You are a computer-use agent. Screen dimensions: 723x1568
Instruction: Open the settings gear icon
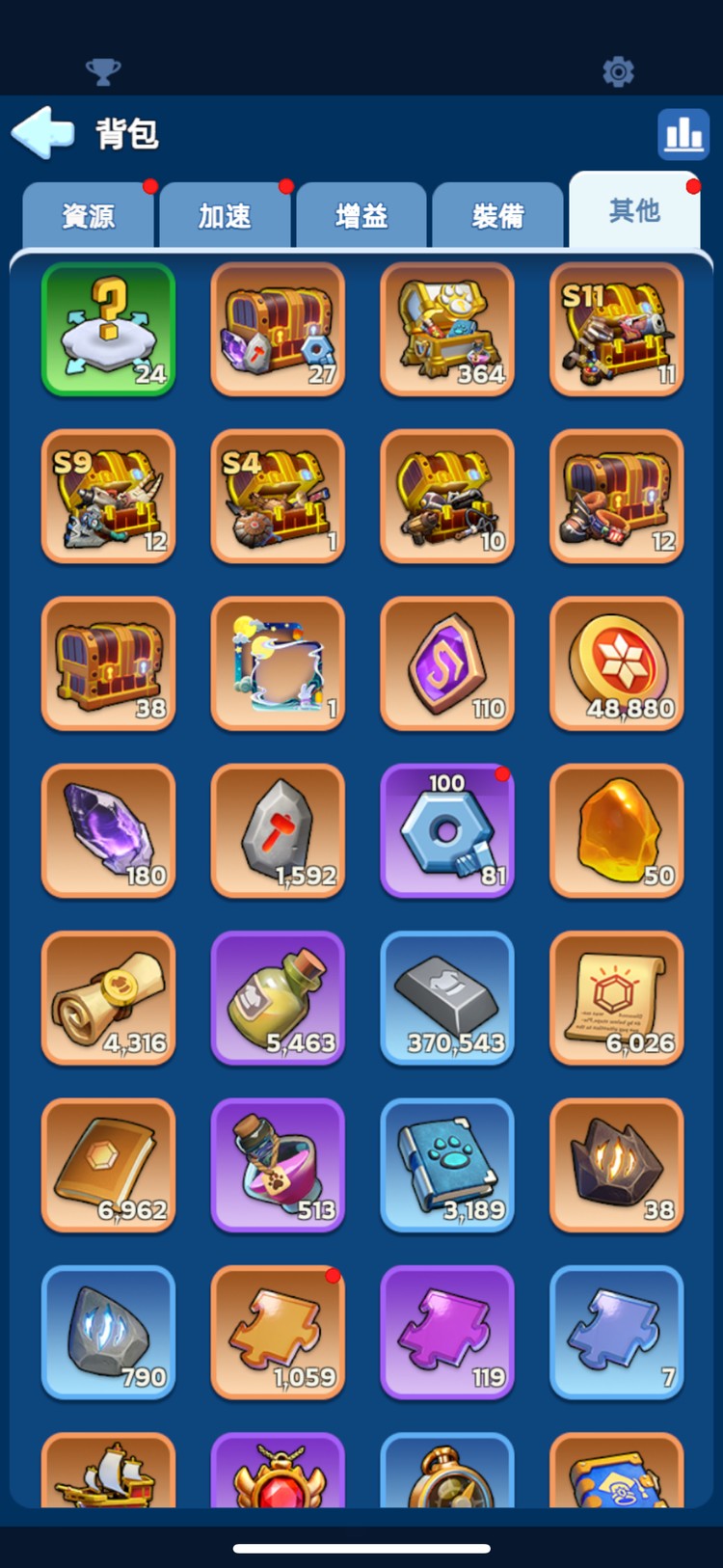pyautogui.click(x=618, y=71)
